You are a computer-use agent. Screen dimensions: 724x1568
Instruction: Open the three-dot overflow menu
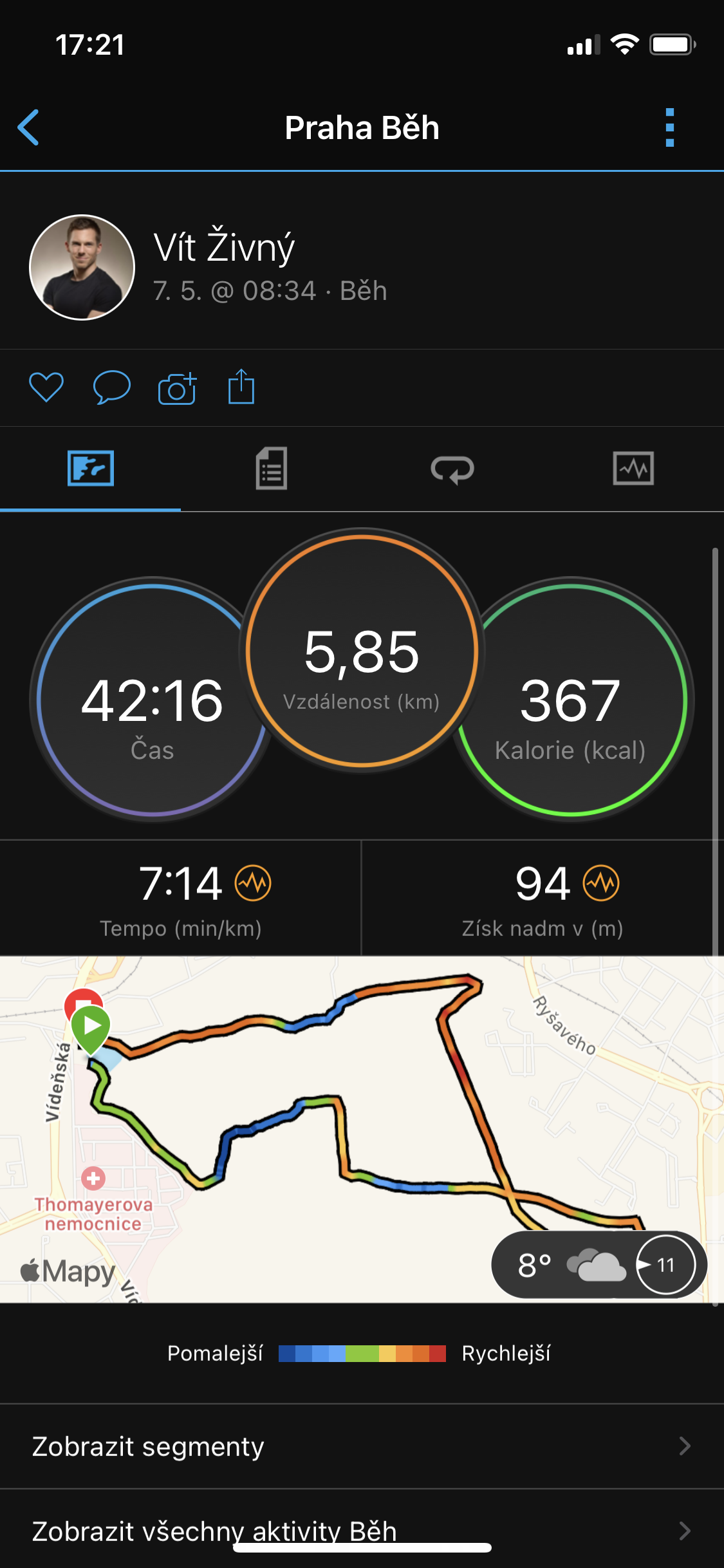[x=670, y=127]
